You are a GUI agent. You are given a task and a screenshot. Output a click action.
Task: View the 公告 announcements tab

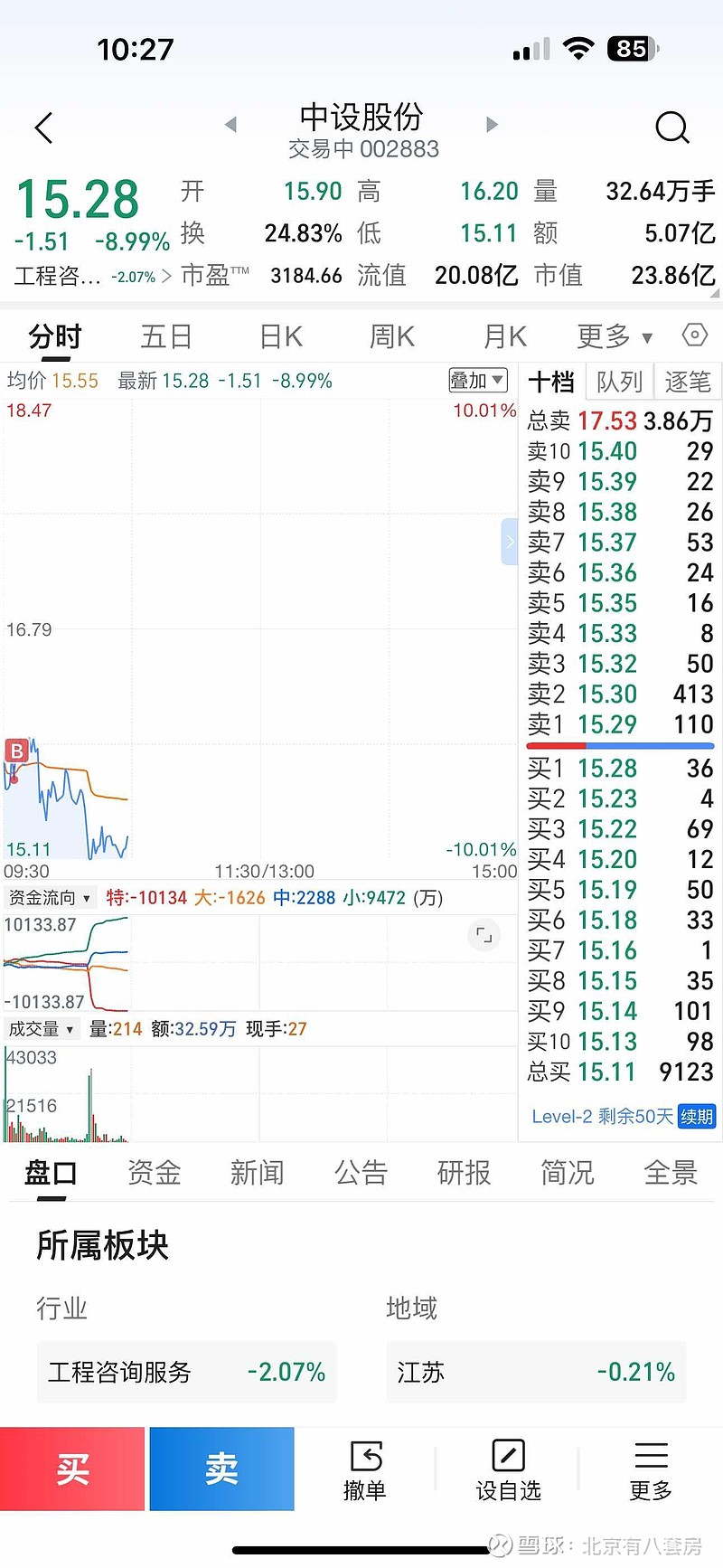pos(361,1173)
